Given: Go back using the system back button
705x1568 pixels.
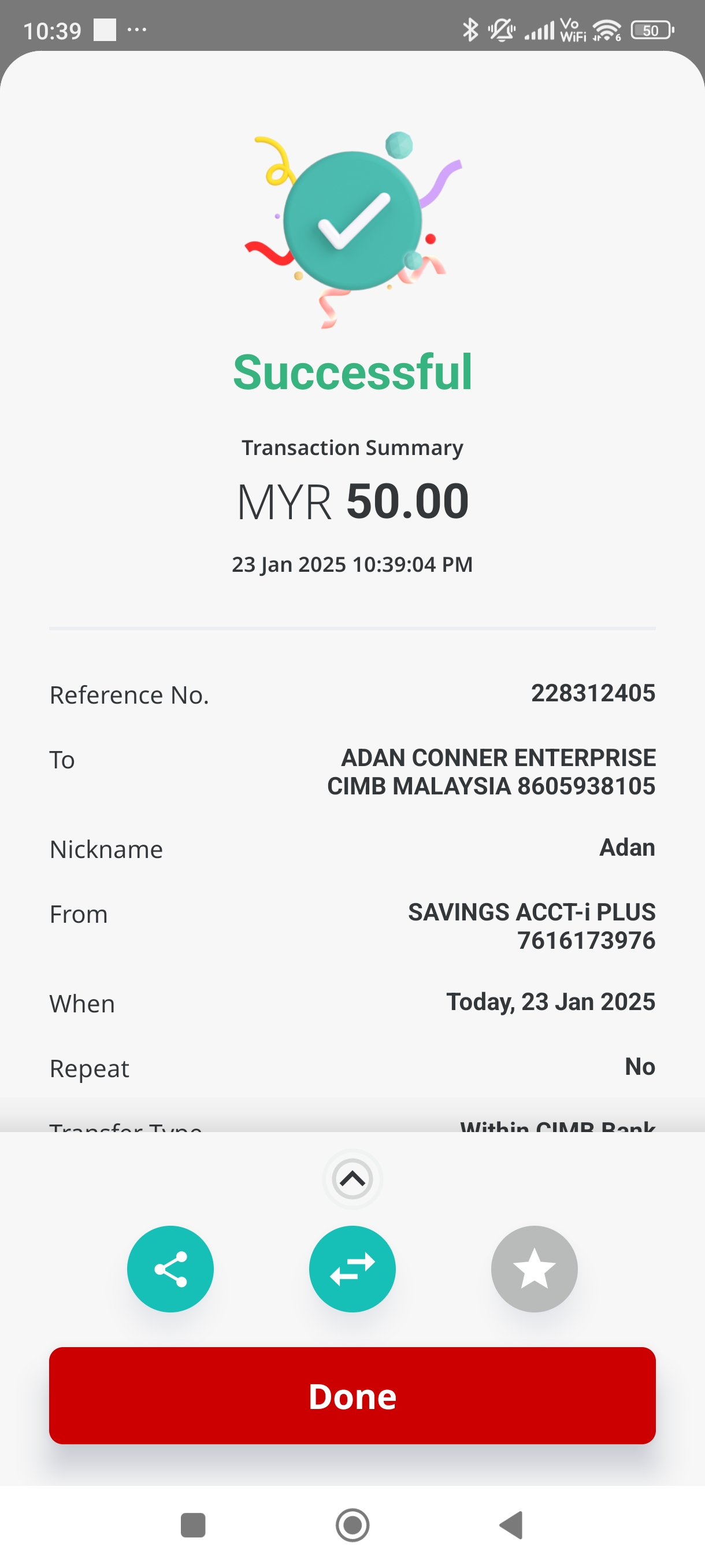Looking at the screenshot, I should pos(511,1525).
